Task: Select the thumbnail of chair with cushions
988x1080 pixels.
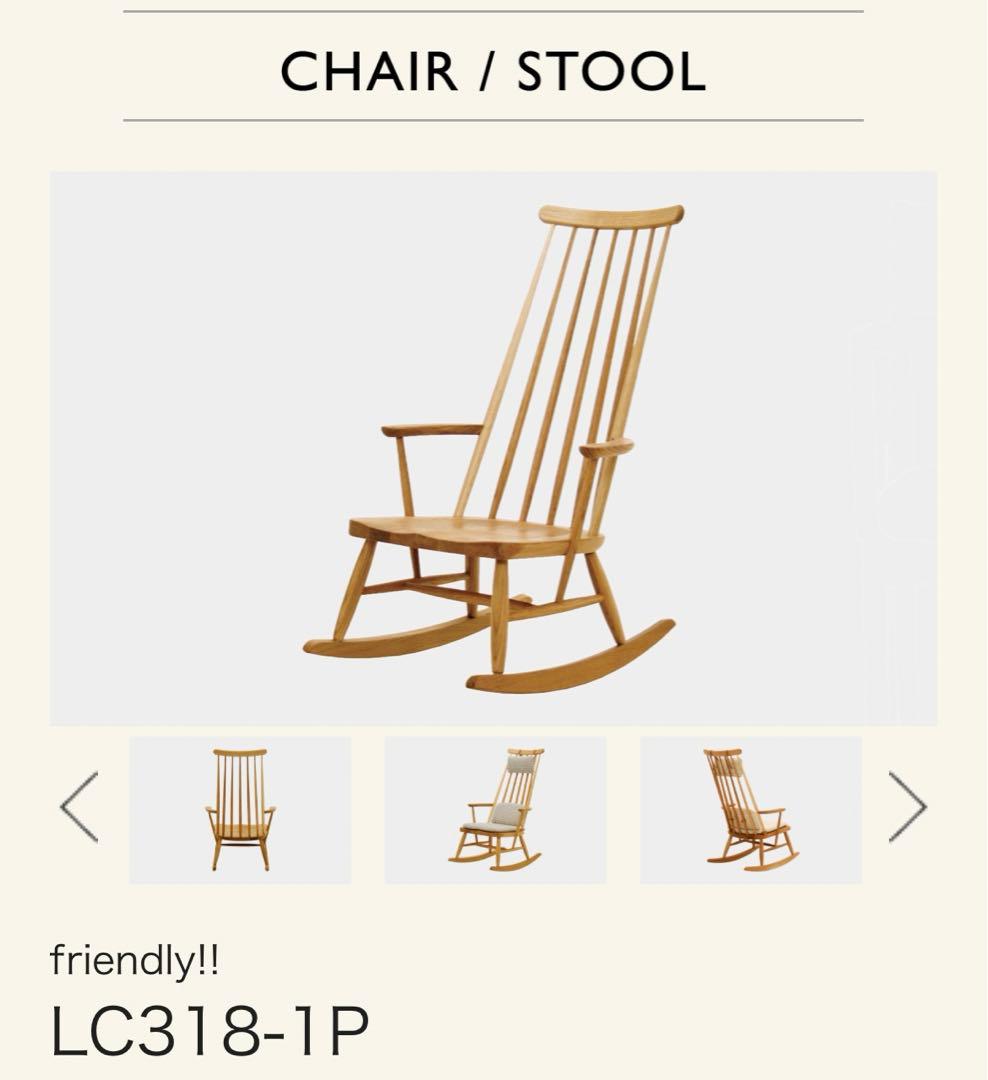Action: (495, 810)
